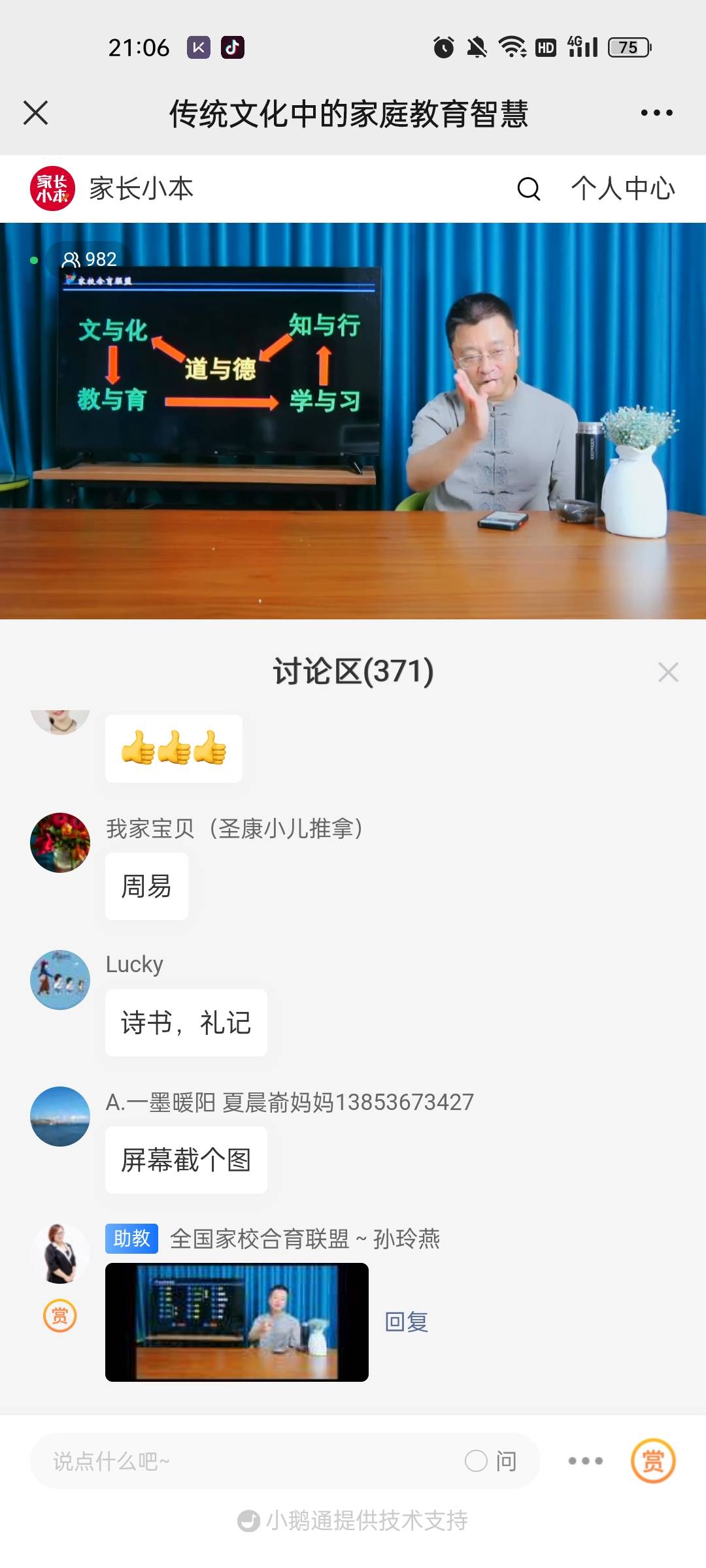706x1568 pixels.
Task: Click the 回复 reply link
Action: [x=406, y=1322]
